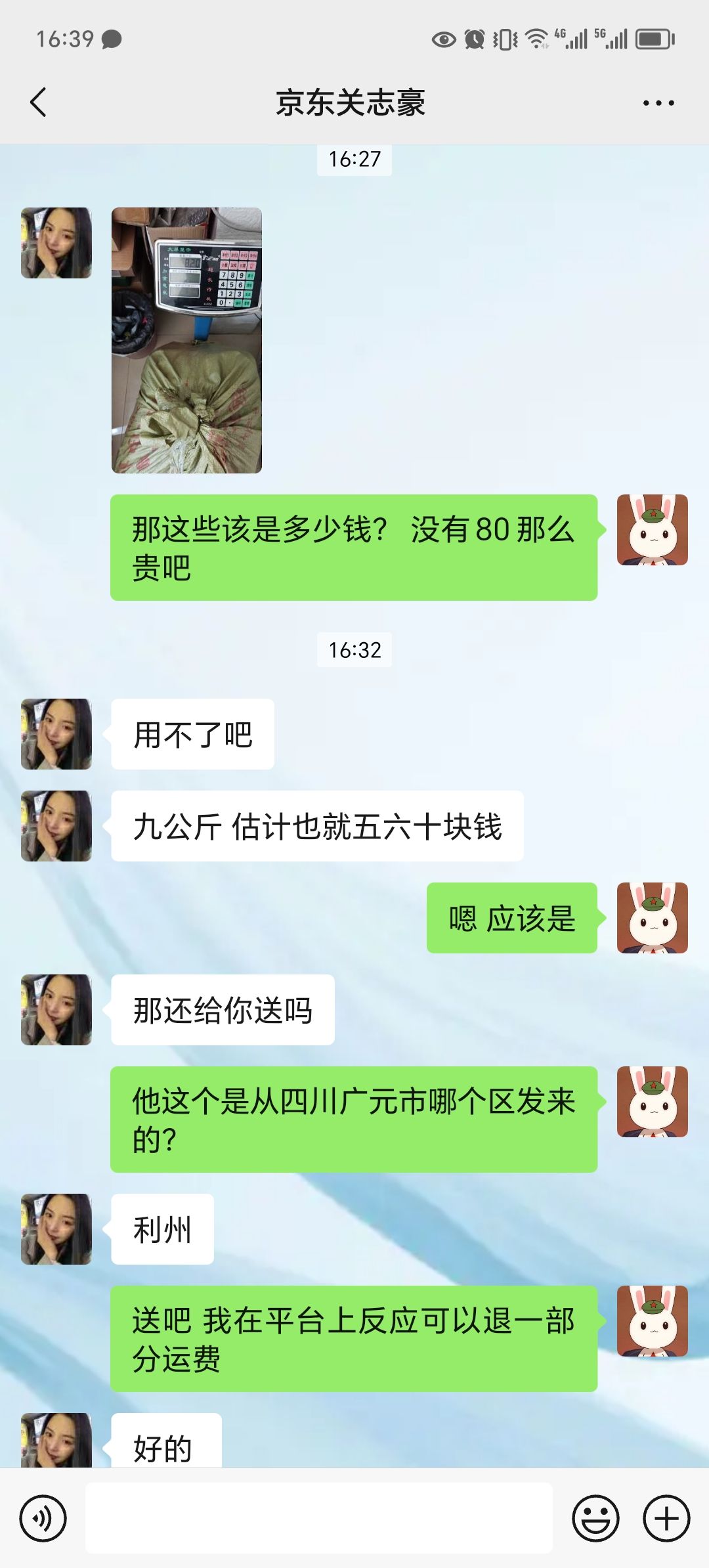The width and height of the screenshot is (709, 1568).
Task: Go back to the chat list
Action: [39, 102]
